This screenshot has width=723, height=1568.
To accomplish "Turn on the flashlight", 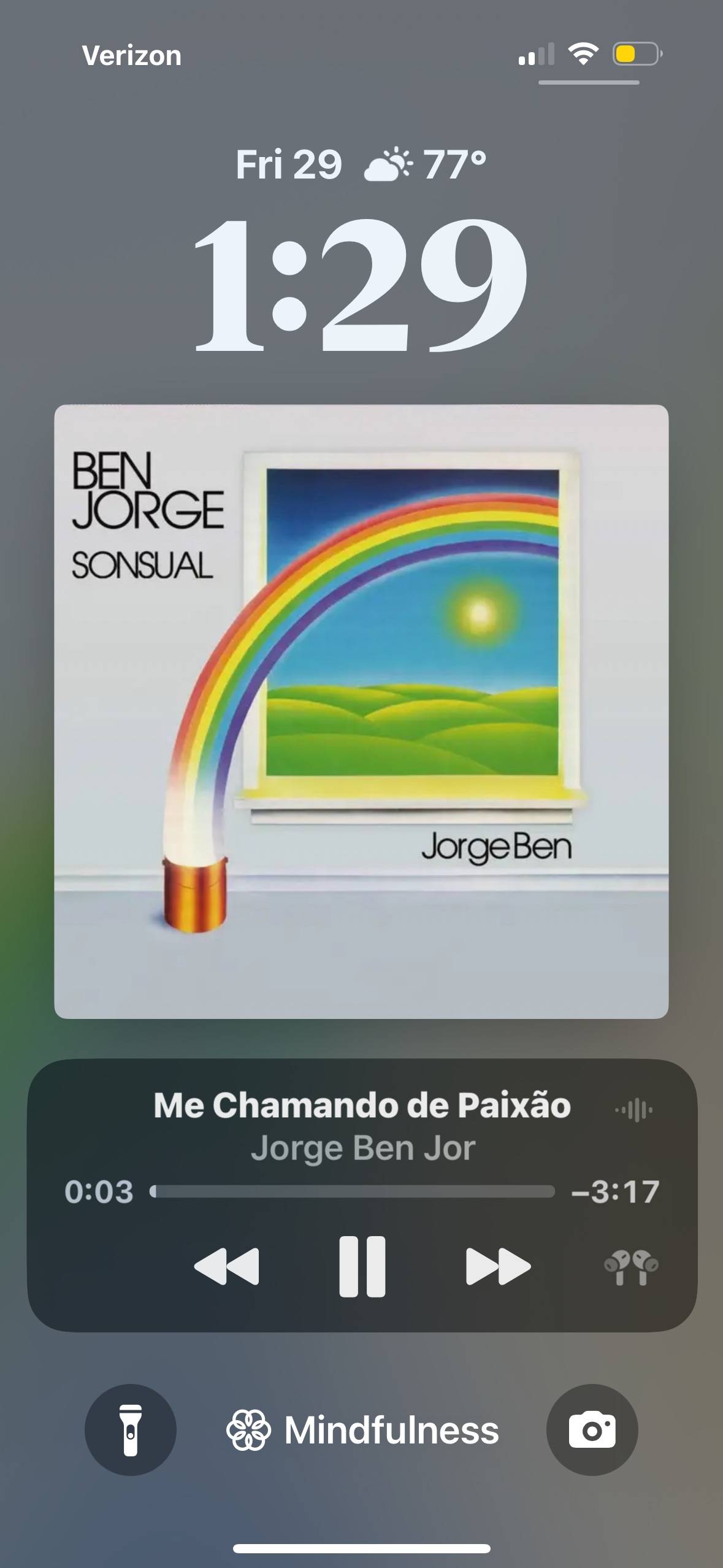I will 131,1430.
